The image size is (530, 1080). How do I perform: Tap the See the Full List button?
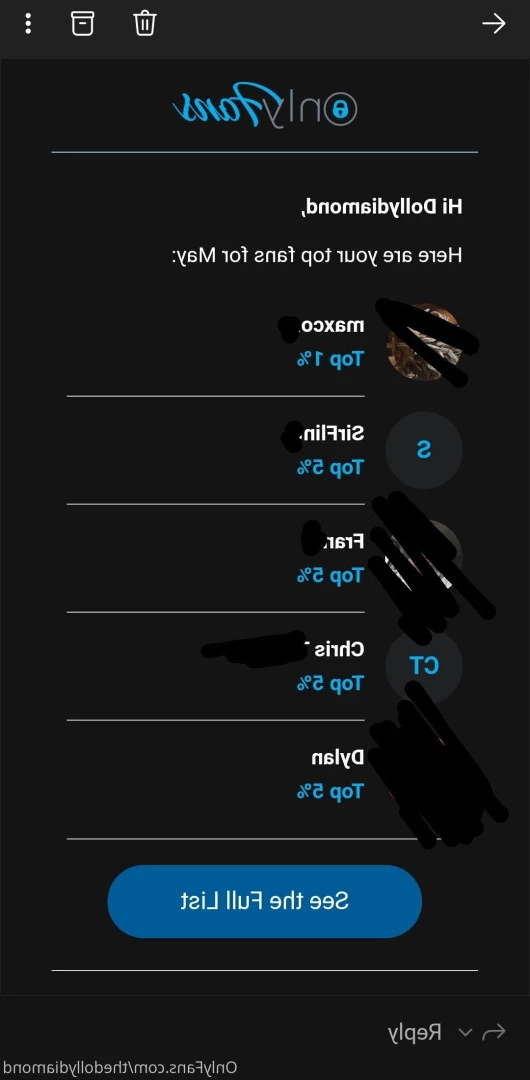click(265, 901)
